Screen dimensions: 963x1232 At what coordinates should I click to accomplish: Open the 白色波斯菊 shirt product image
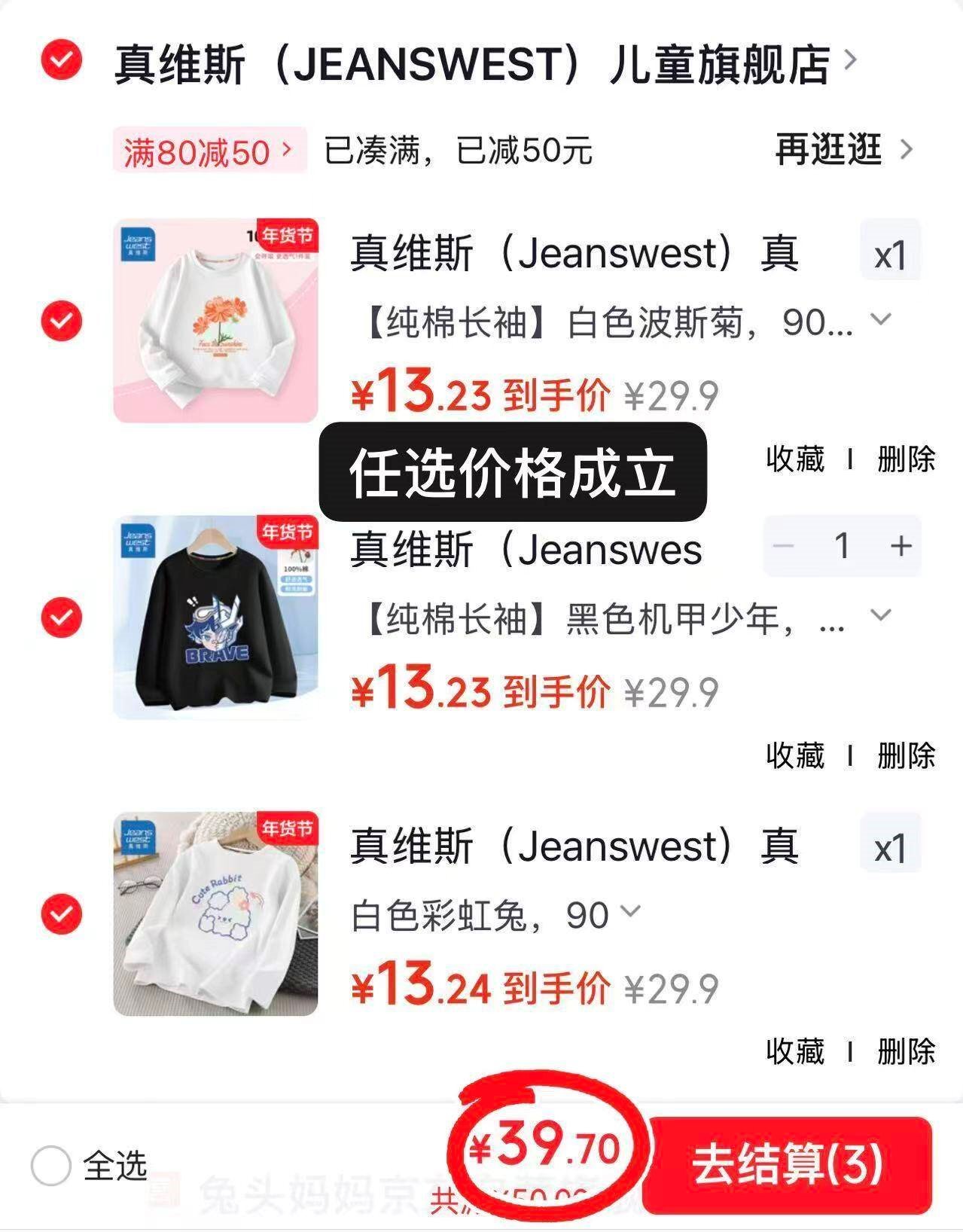(215, 321)
